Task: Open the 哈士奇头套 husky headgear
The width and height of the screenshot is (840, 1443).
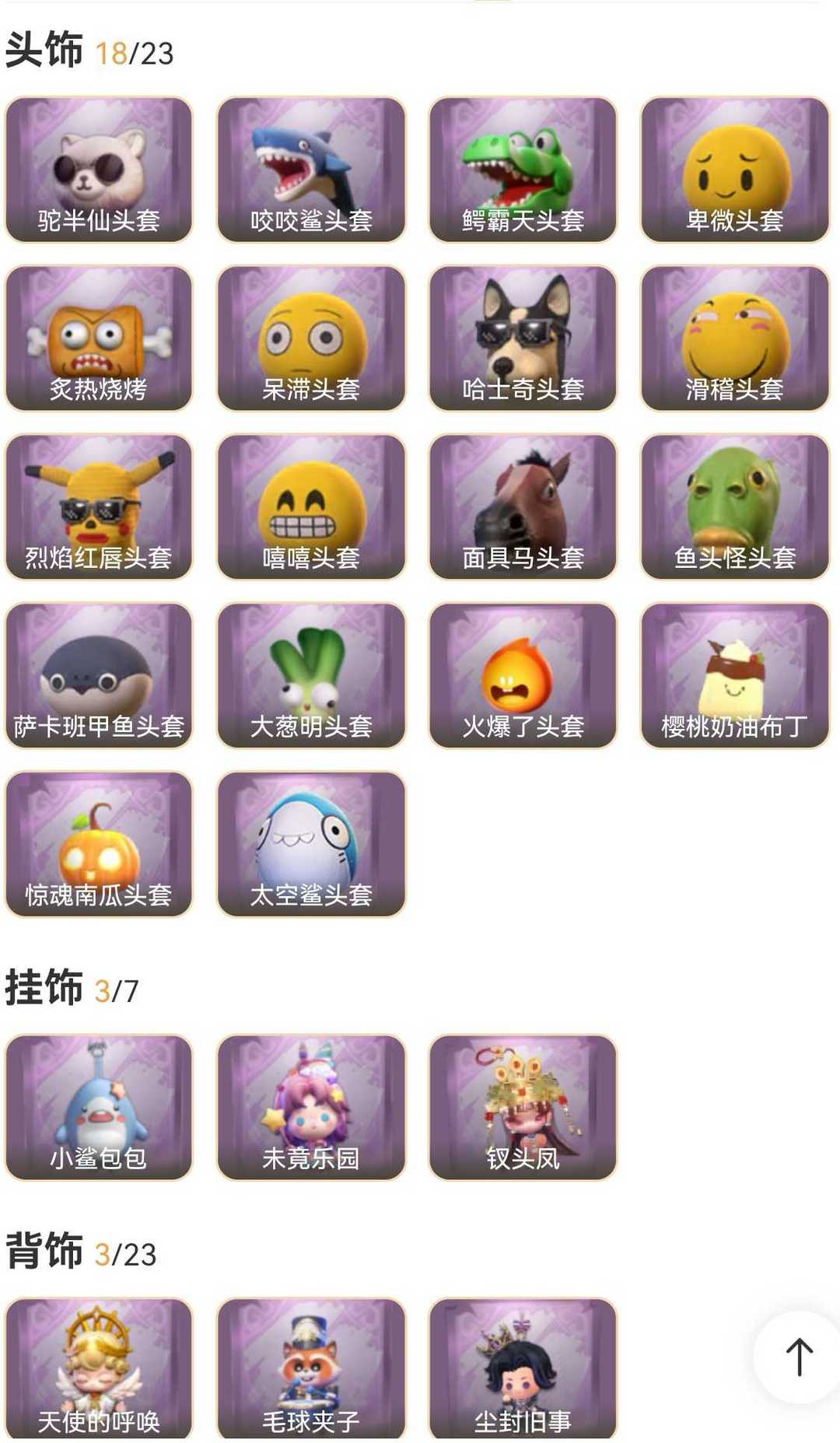Action: [x=523, y=338]
